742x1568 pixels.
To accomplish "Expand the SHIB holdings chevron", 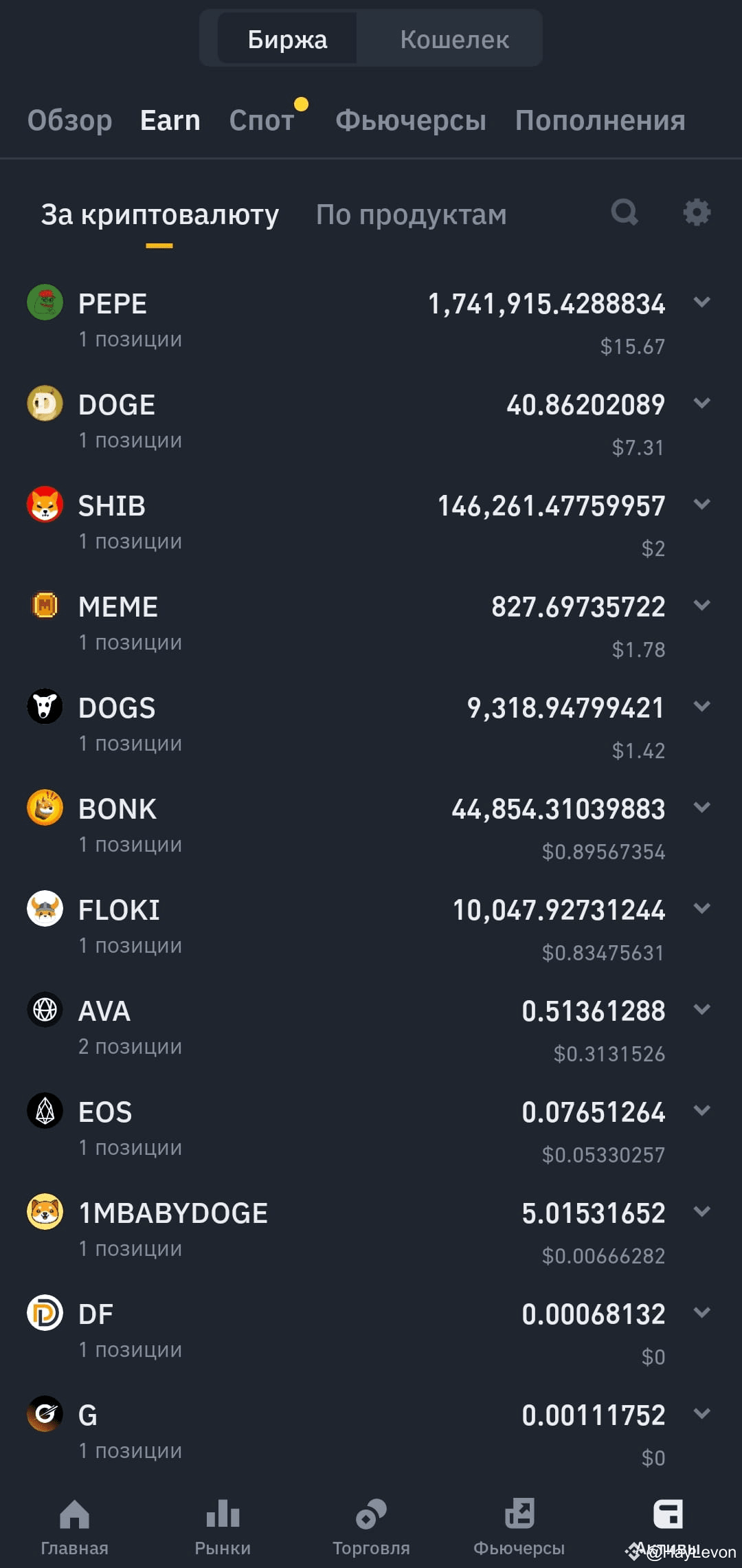I will pyautogui.click(x=701, y=504).
